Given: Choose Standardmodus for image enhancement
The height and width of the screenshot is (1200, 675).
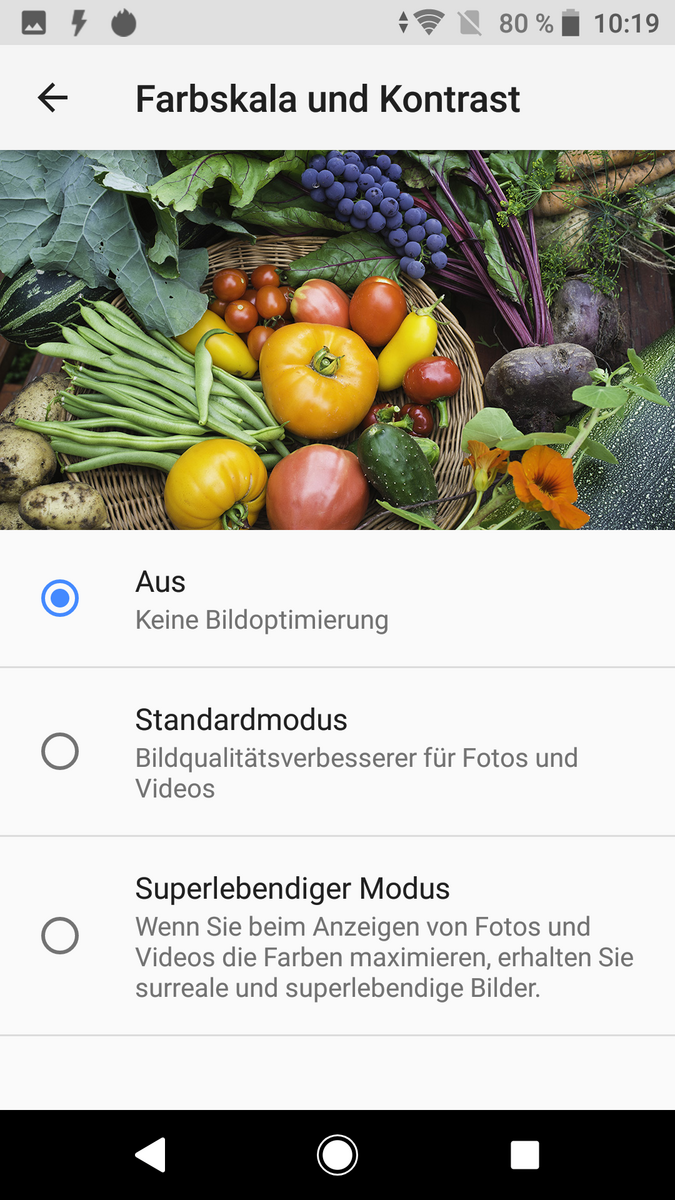Looking at the screenshot, I should coord(60,751).
